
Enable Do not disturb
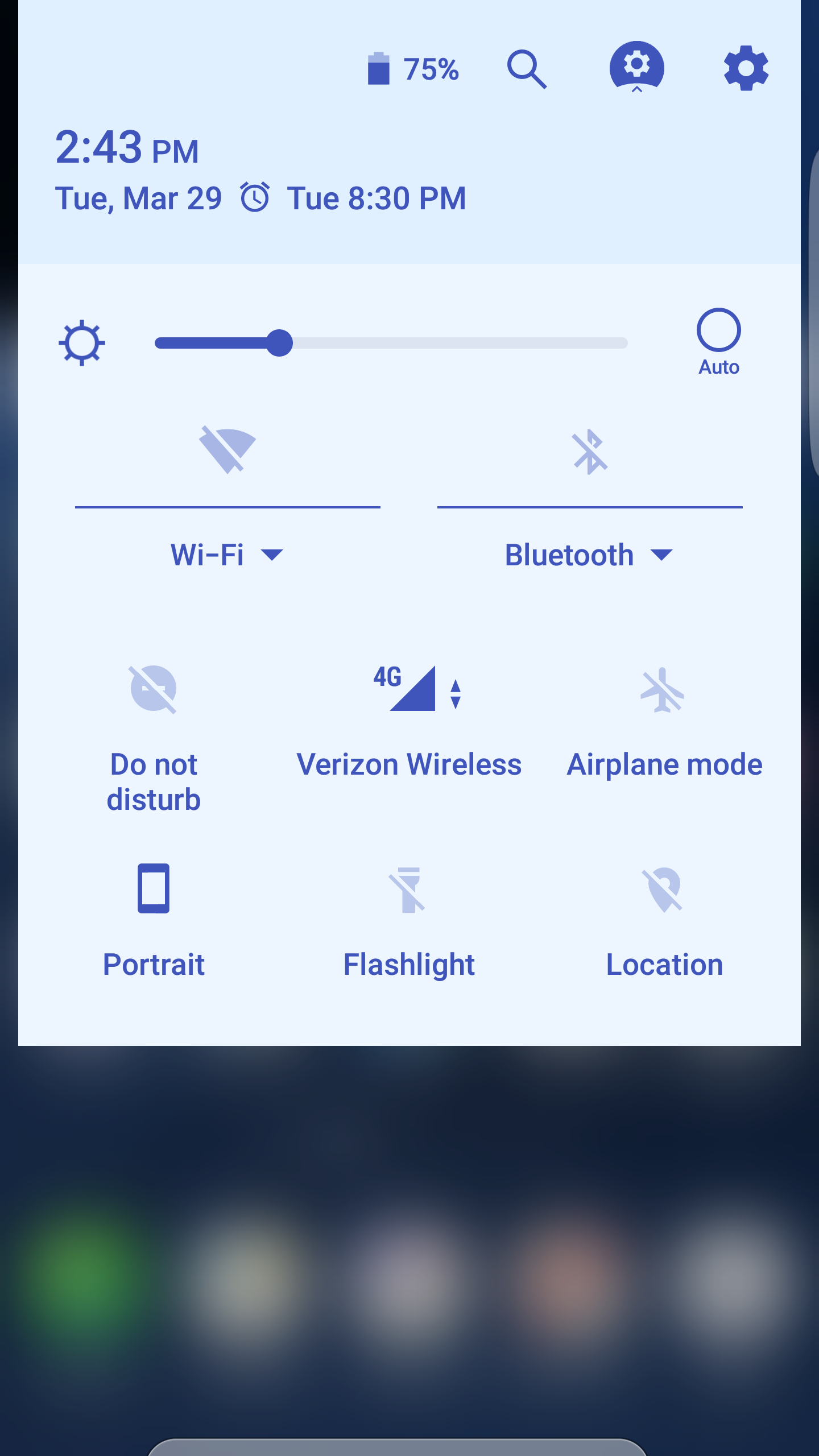click(154, 689)
